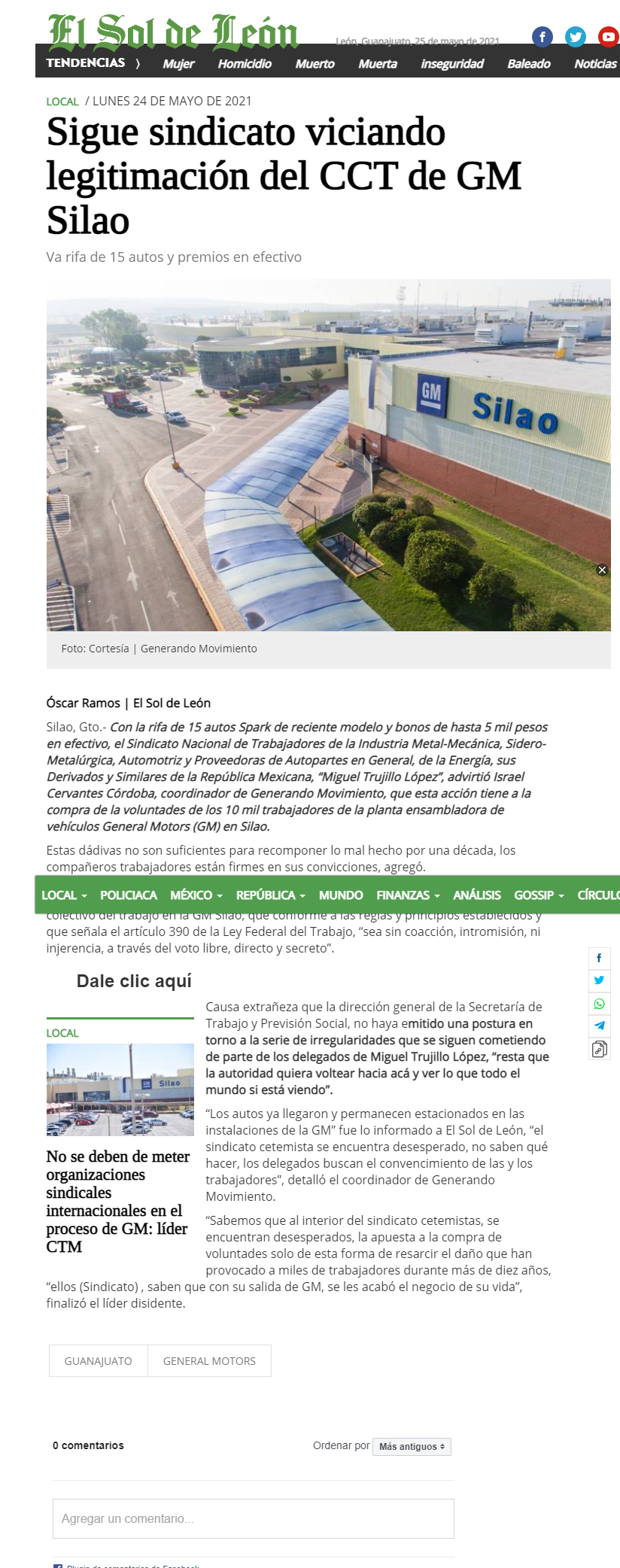Open related article about CTM leader
The height and width of the screenshot is (1568, 620).
(118, 1201)
